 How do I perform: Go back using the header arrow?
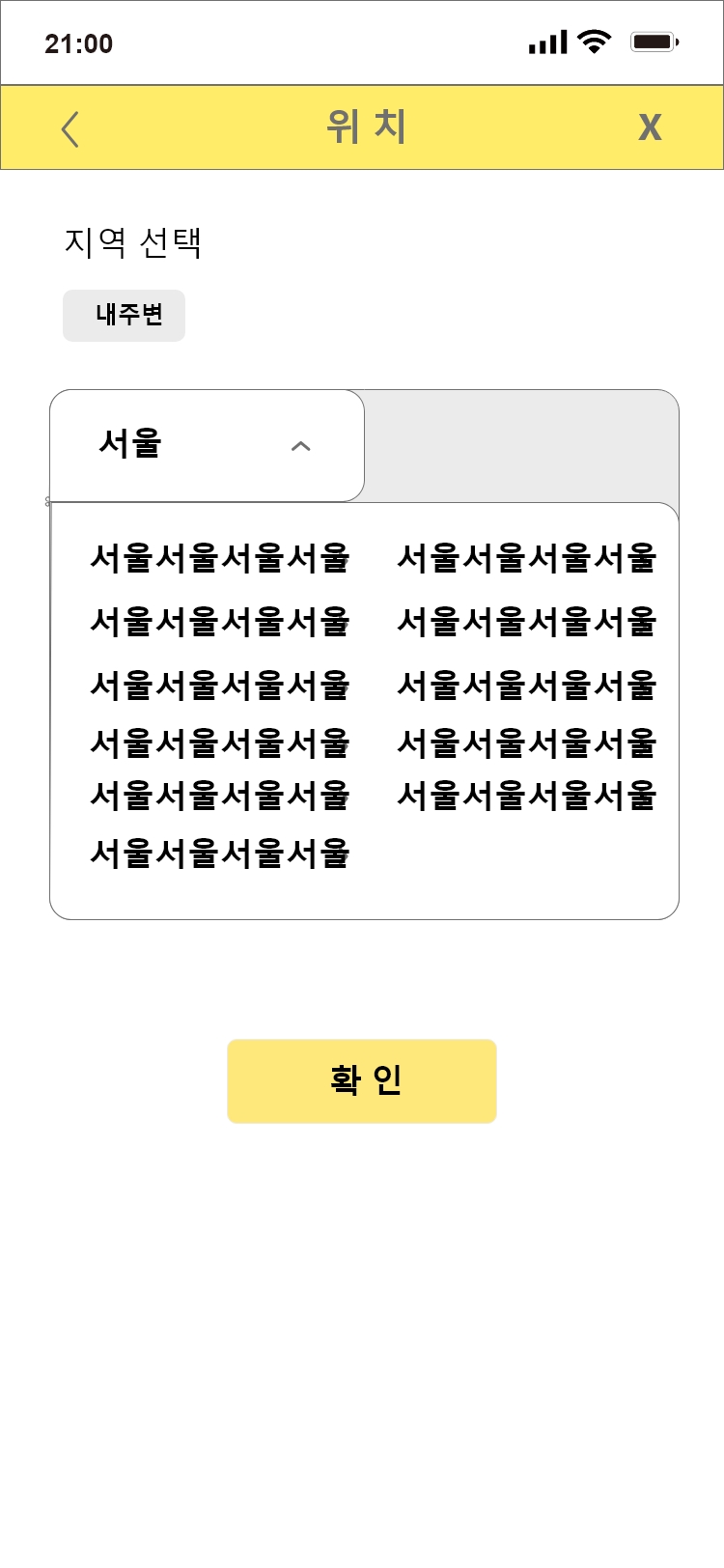coord(70,128)
